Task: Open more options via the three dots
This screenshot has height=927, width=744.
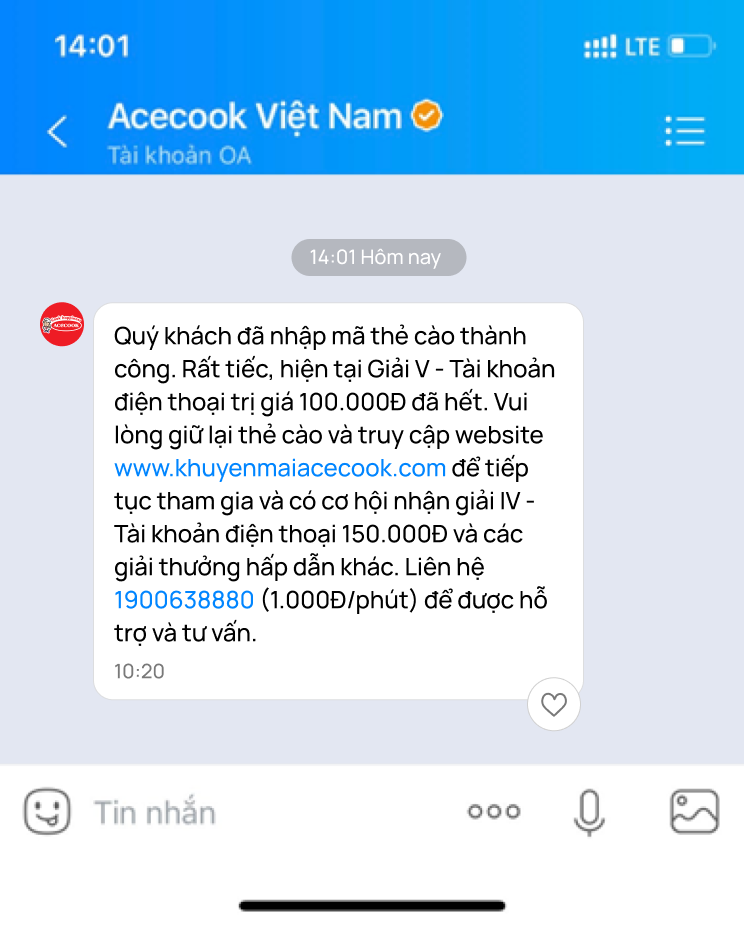Action: (494, 812)
